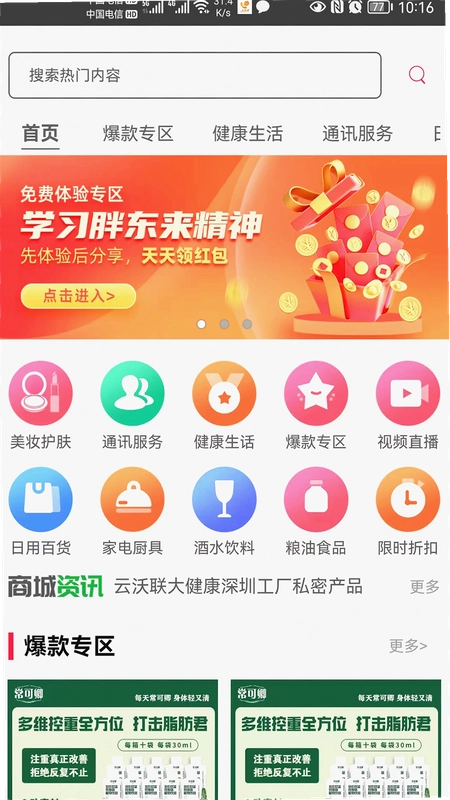This screenshot has height=800, width=450.
Task: Tap the 点击进入 banner button
Action: [x=78, y=296]
